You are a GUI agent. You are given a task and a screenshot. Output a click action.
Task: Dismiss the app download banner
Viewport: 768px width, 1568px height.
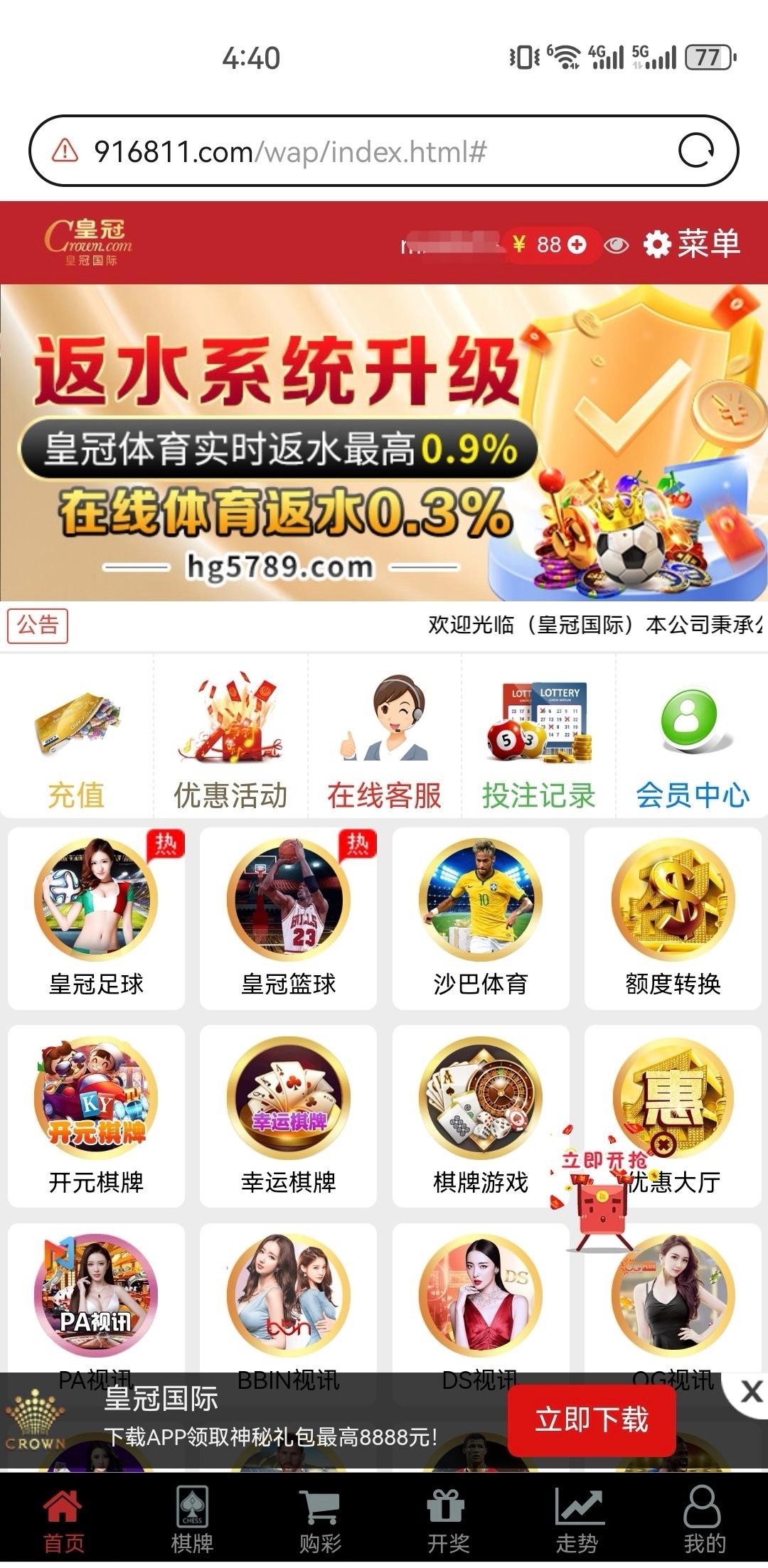point(750,1391)
